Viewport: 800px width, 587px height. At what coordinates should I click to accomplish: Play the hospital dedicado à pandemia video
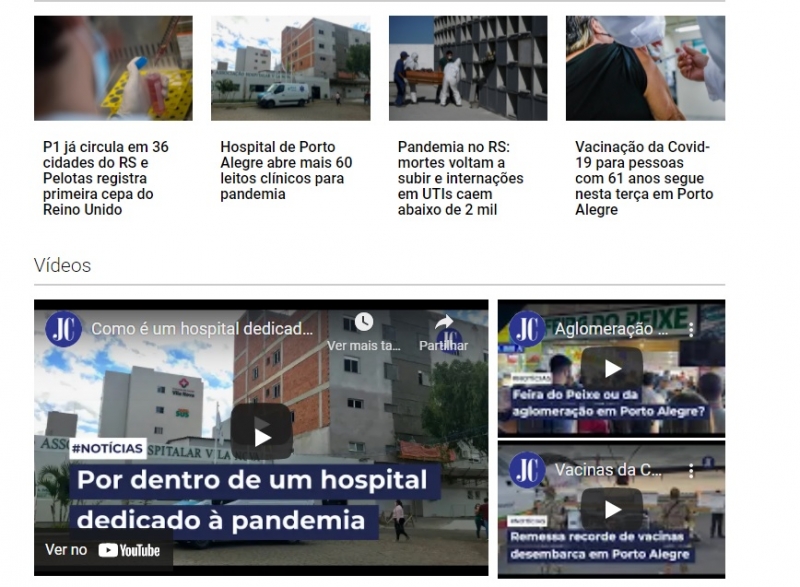tap(261, 436)
